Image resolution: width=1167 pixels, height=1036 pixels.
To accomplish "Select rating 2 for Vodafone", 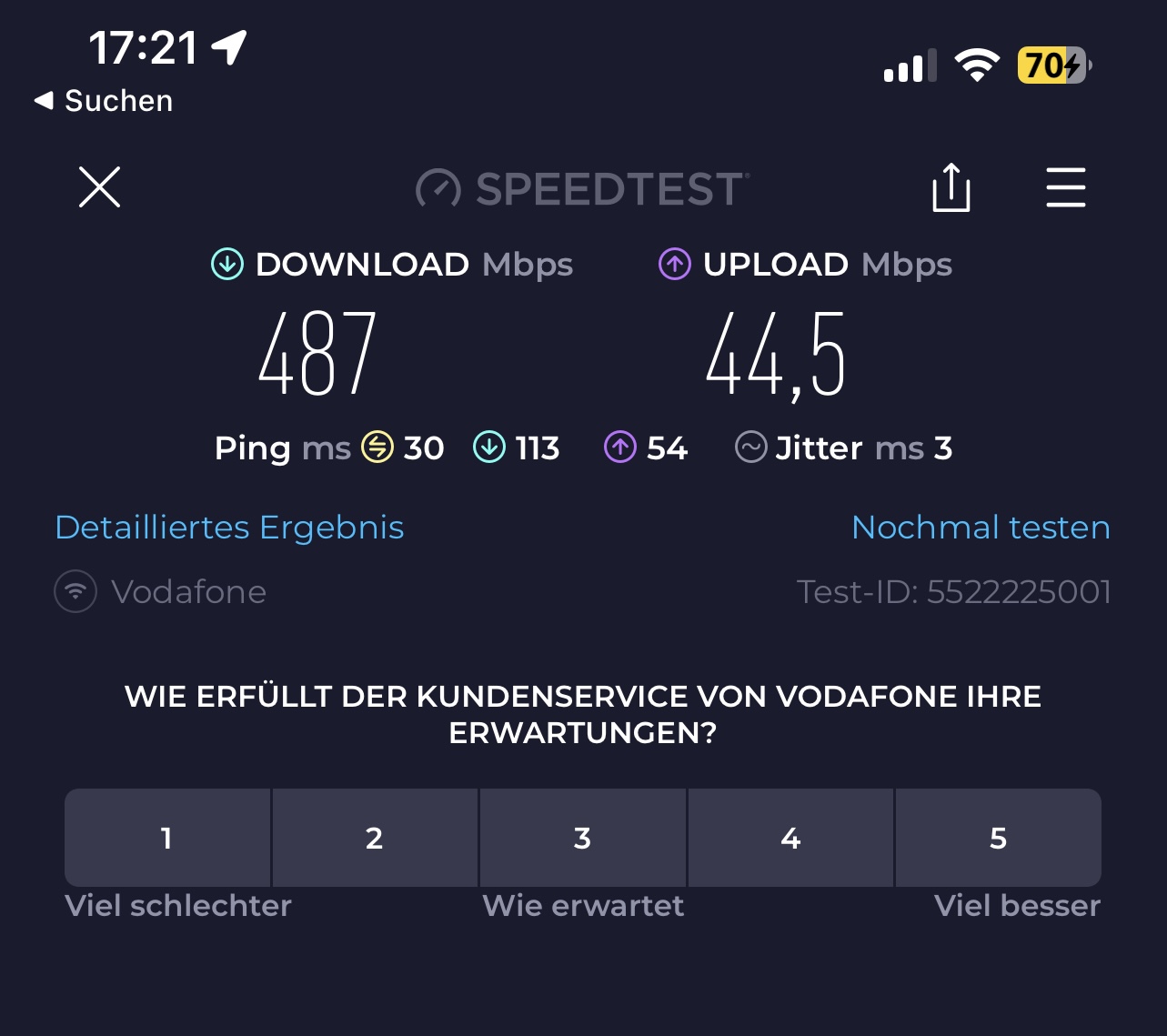I will click(x=375, y=838).
